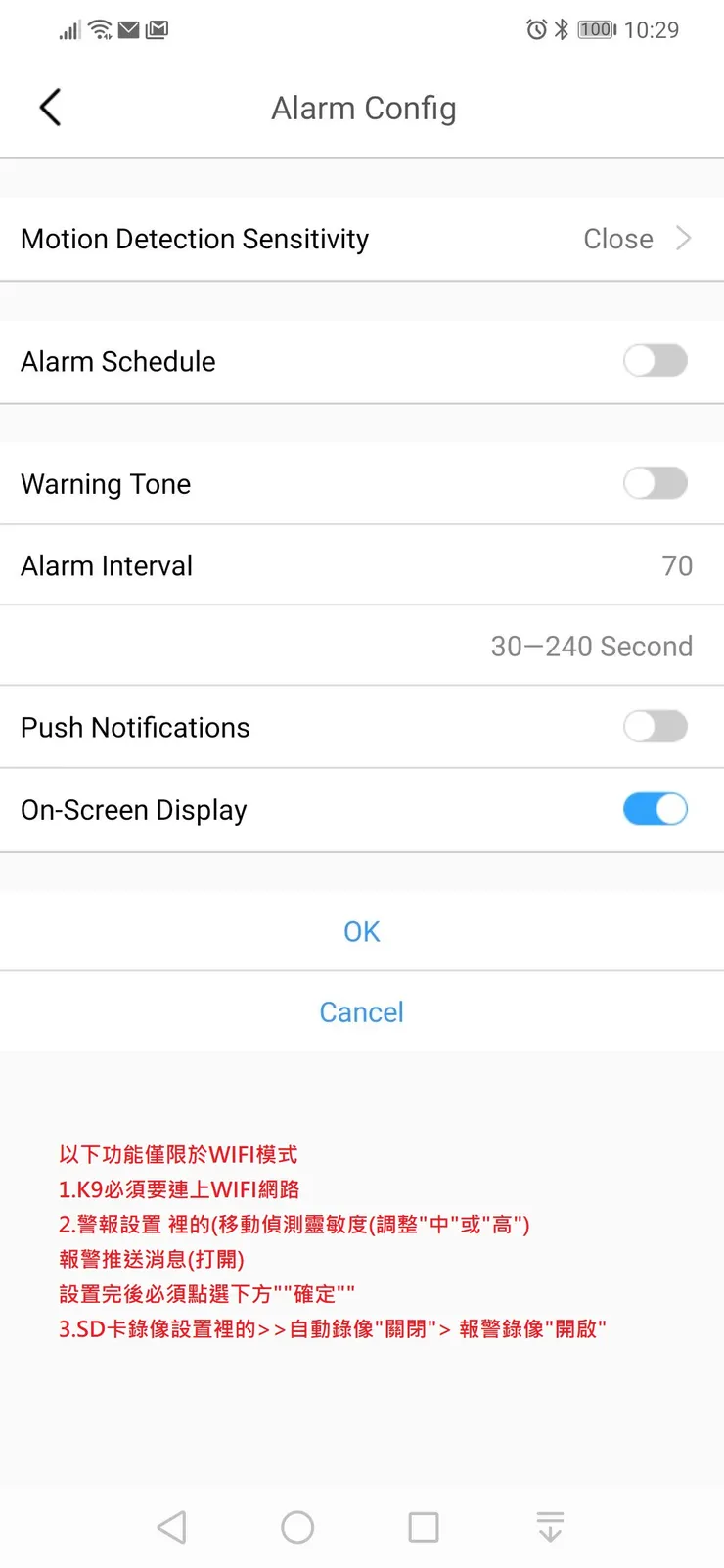Confirm settings with OK
Image resolution: width=724 pixels, height=1568 pixels.
(361, 931)
